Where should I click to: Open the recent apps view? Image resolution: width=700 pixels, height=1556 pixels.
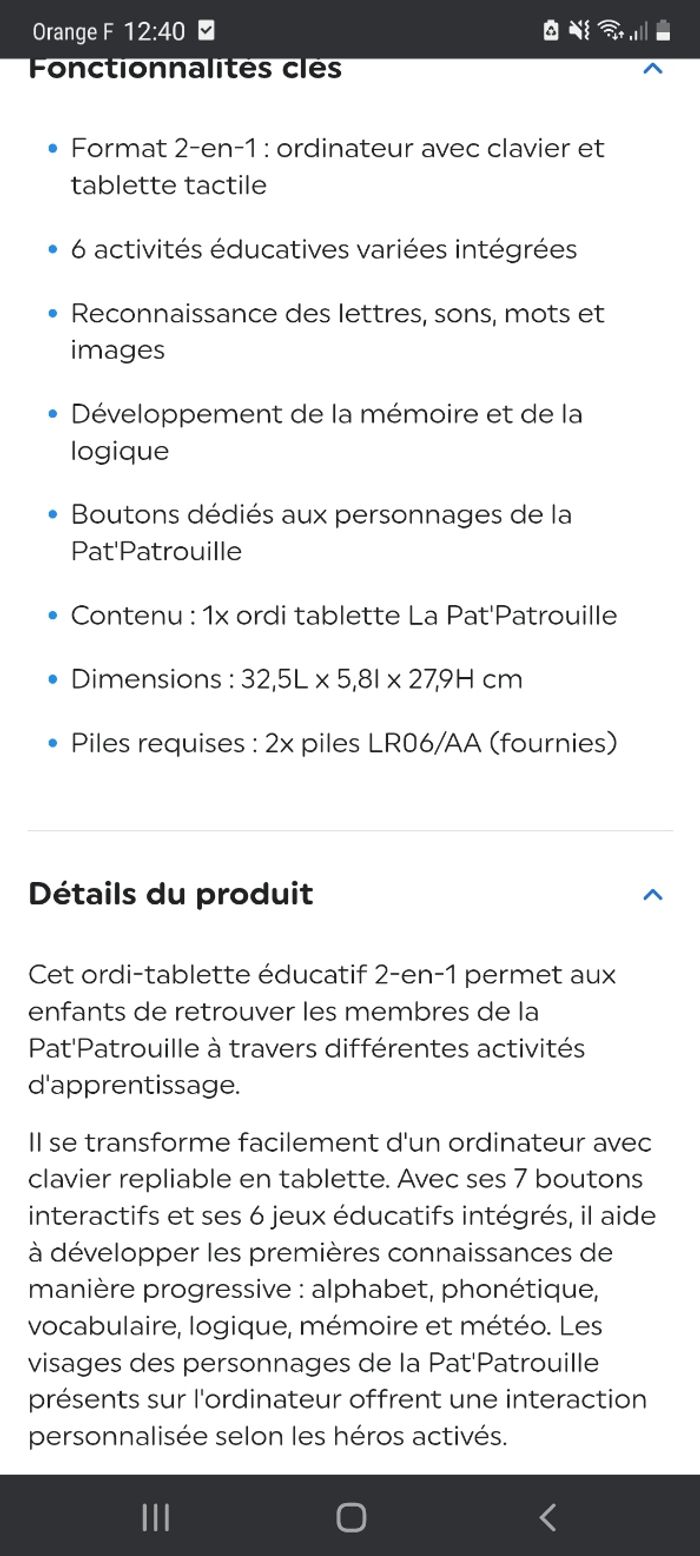pyautogui.click(x=156, y=1517)
